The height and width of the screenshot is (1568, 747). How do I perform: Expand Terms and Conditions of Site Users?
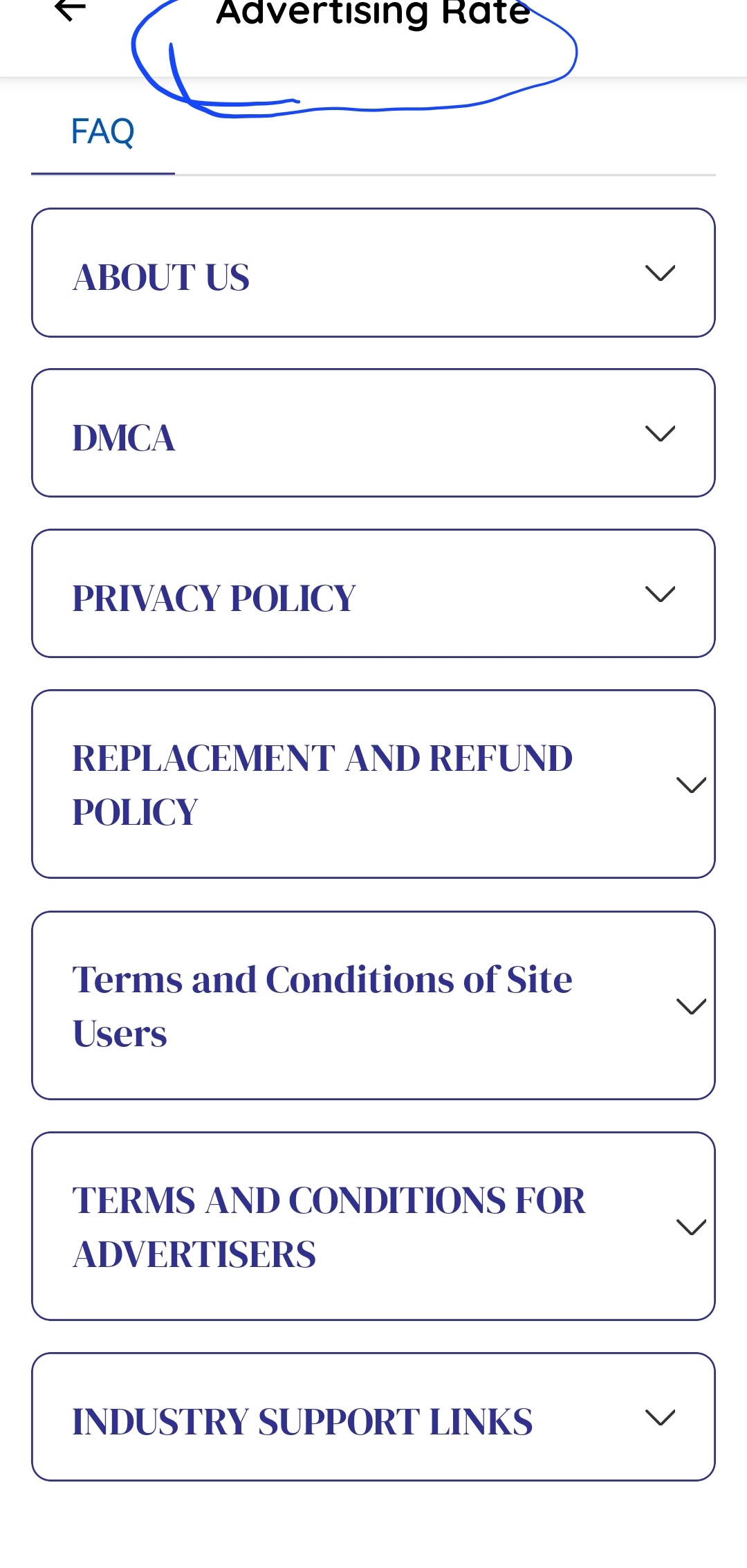pos(373,1006)
